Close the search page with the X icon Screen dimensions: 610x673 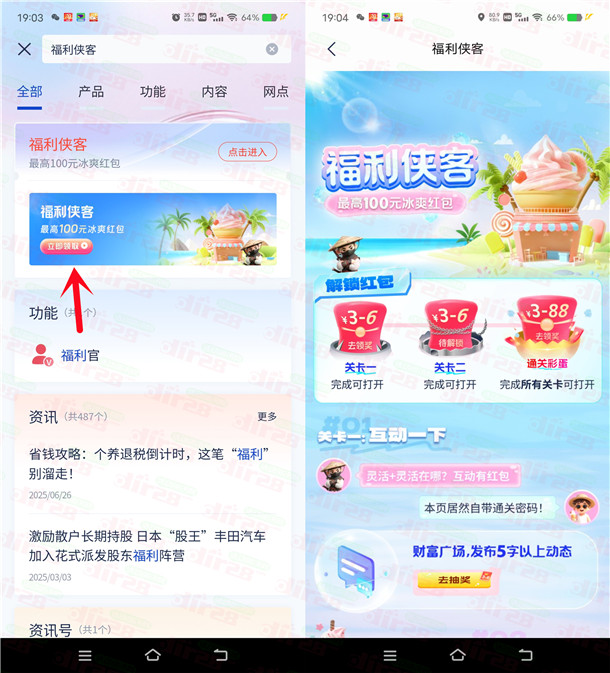click(25, 49)
